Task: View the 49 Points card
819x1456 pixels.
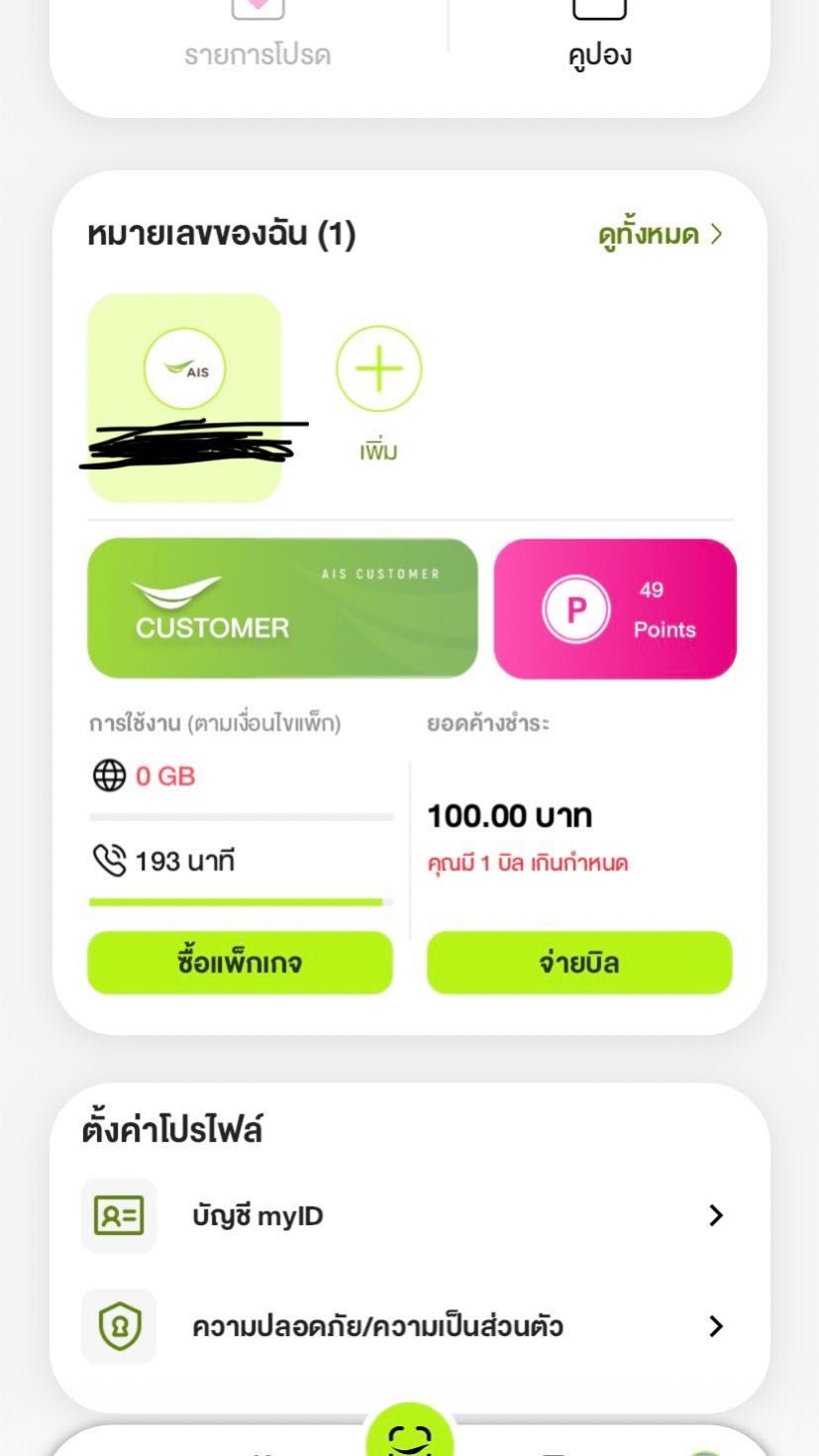Action: (x=615, y=609)
